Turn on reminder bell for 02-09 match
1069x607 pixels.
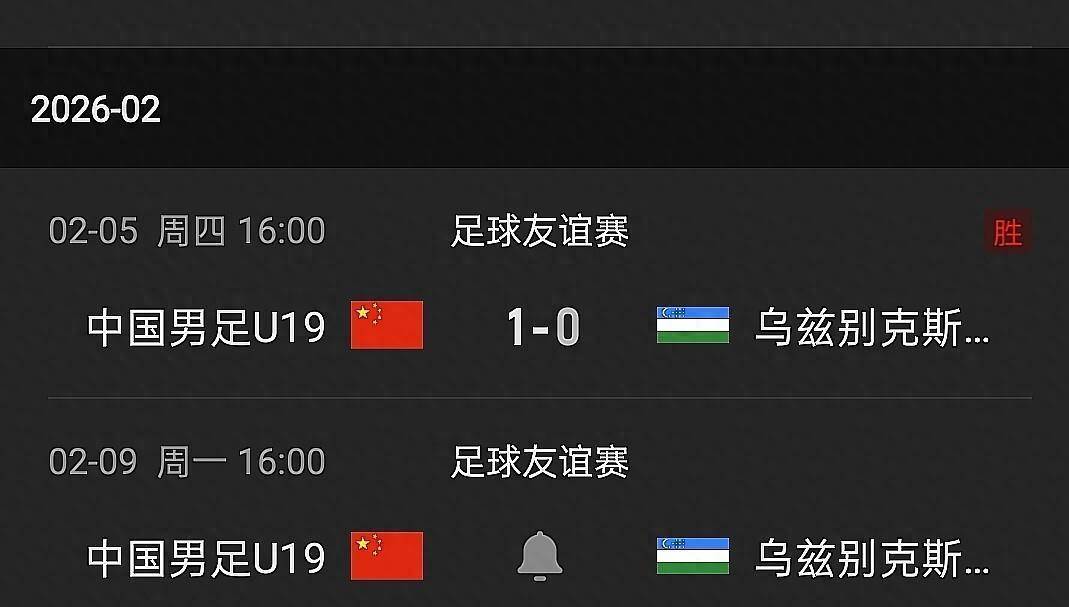coord(540,555)
